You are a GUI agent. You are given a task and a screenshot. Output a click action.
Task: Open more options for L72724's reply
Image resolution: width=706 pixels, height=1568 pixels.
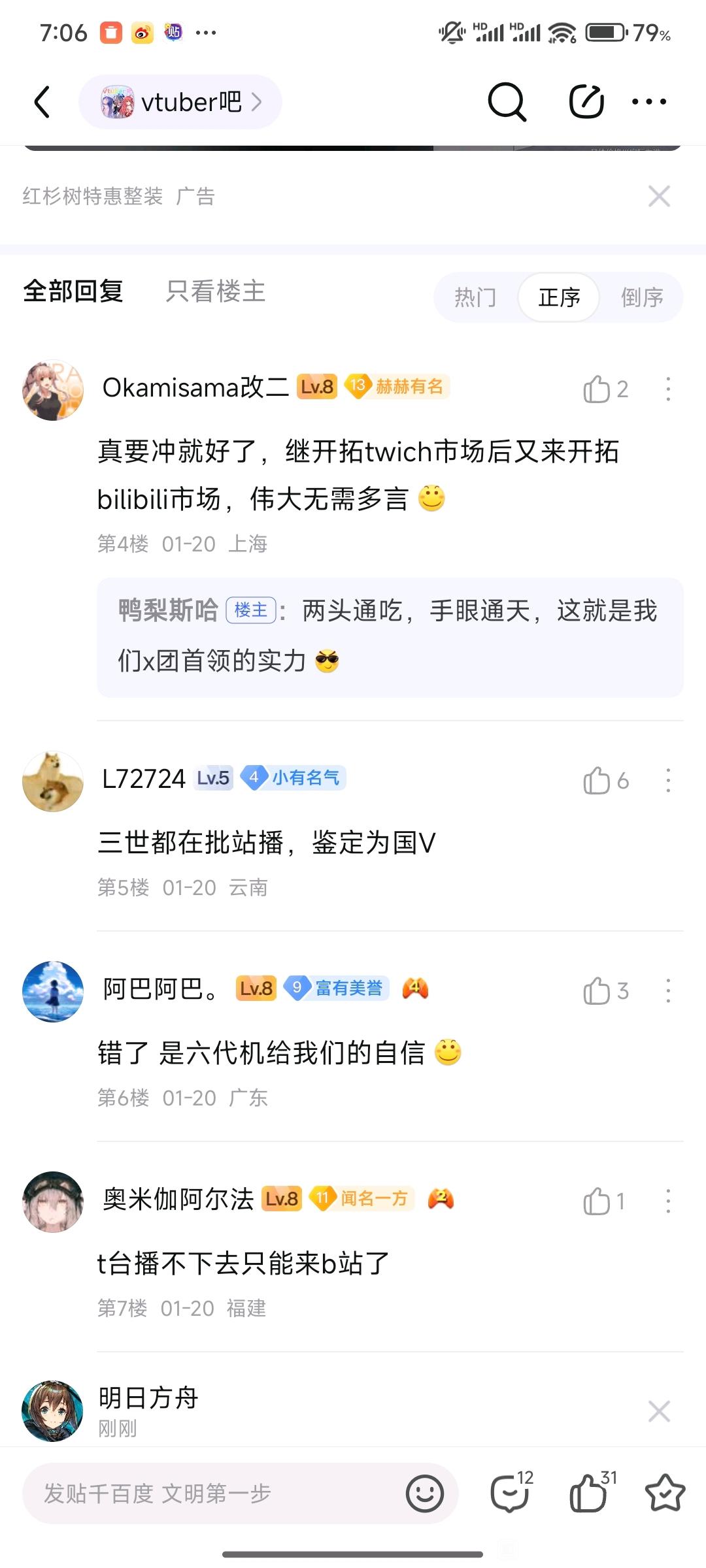[667, 781]
